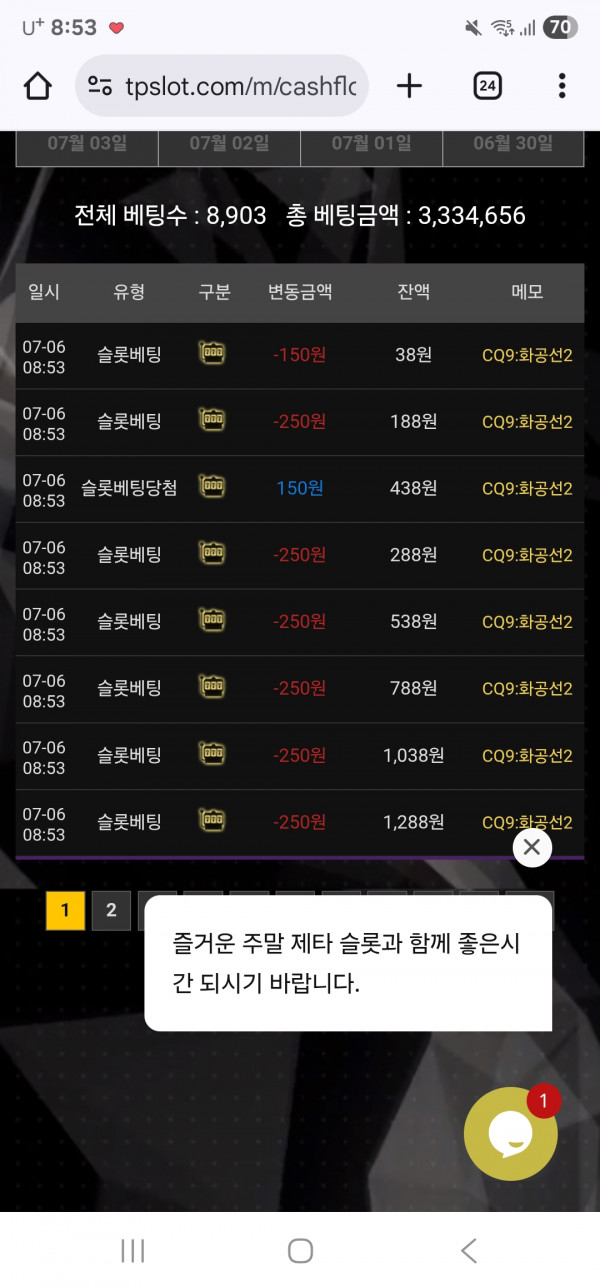Open the recent apps view

(x=132, y=1250)
